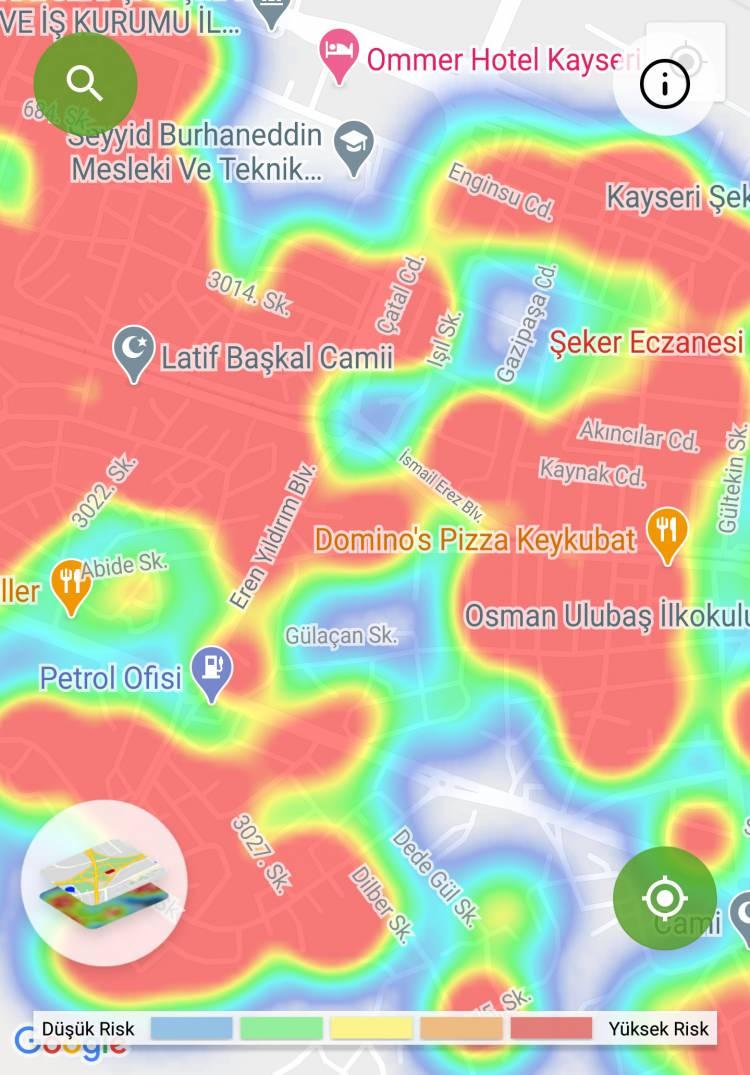Open the search button
Image resolution: width=750 pixels, height=1075 pixels.
(85, 84)
